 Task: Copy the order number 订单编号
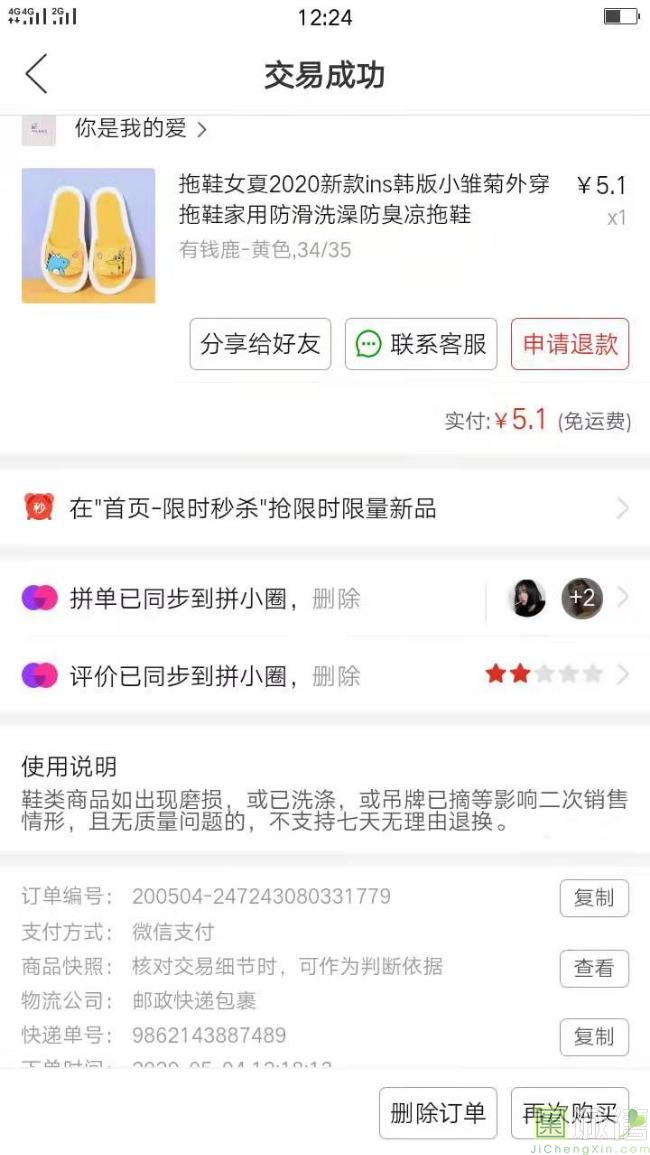tap(593, 897)
